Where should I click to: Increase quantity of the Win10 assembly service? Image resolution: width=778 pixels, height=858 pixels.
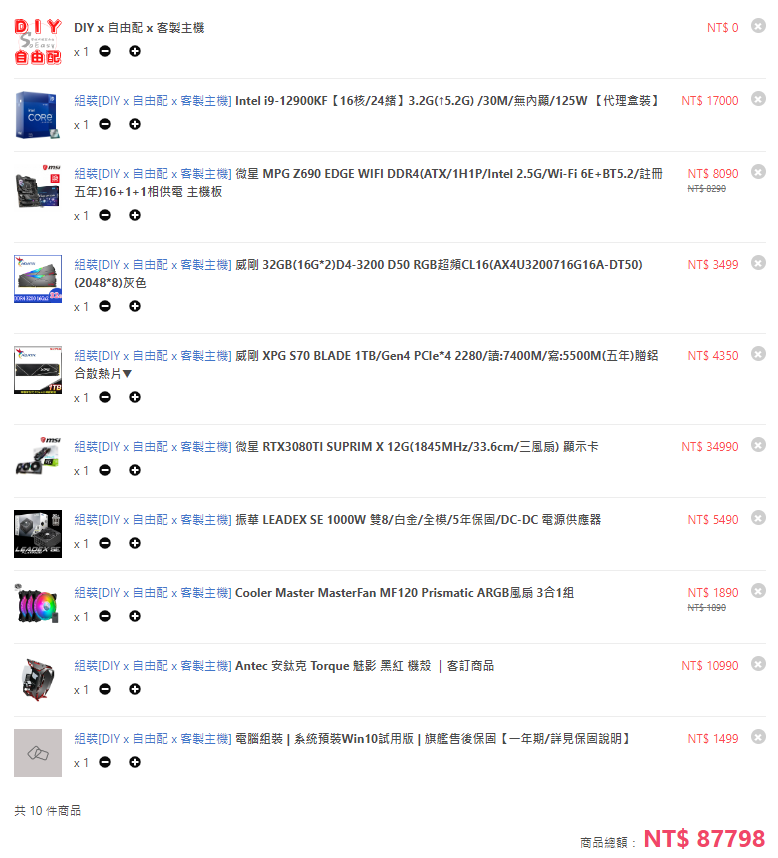(135, 763)
